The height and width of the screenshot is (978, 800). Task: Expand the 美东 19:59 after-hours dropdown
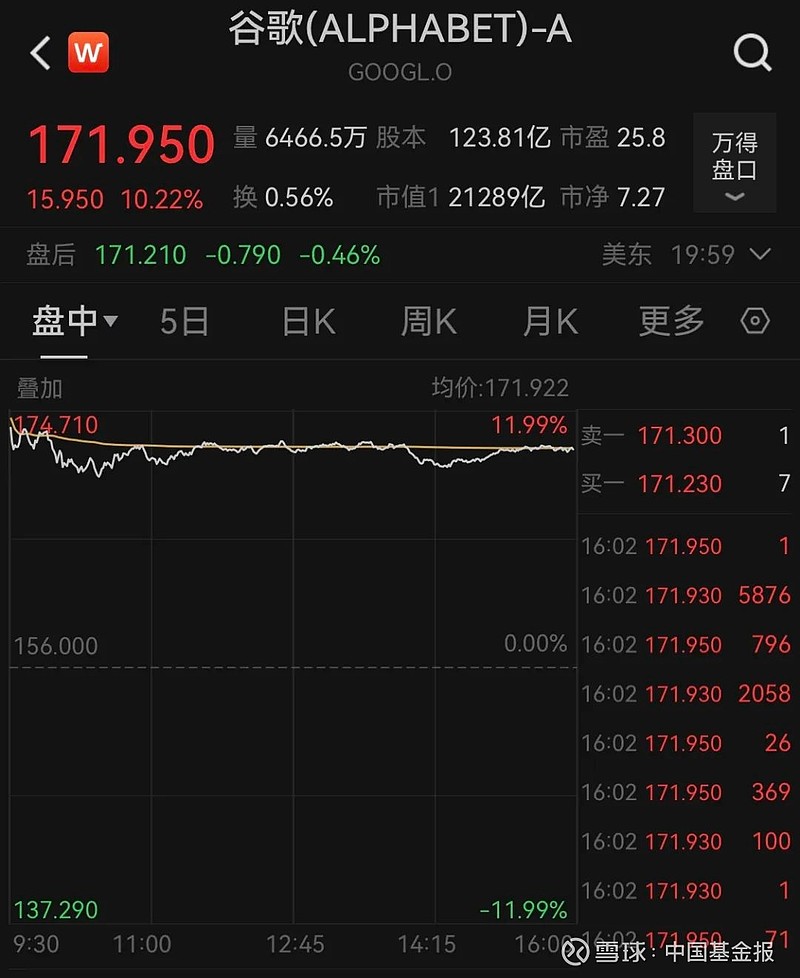[687, 254]
